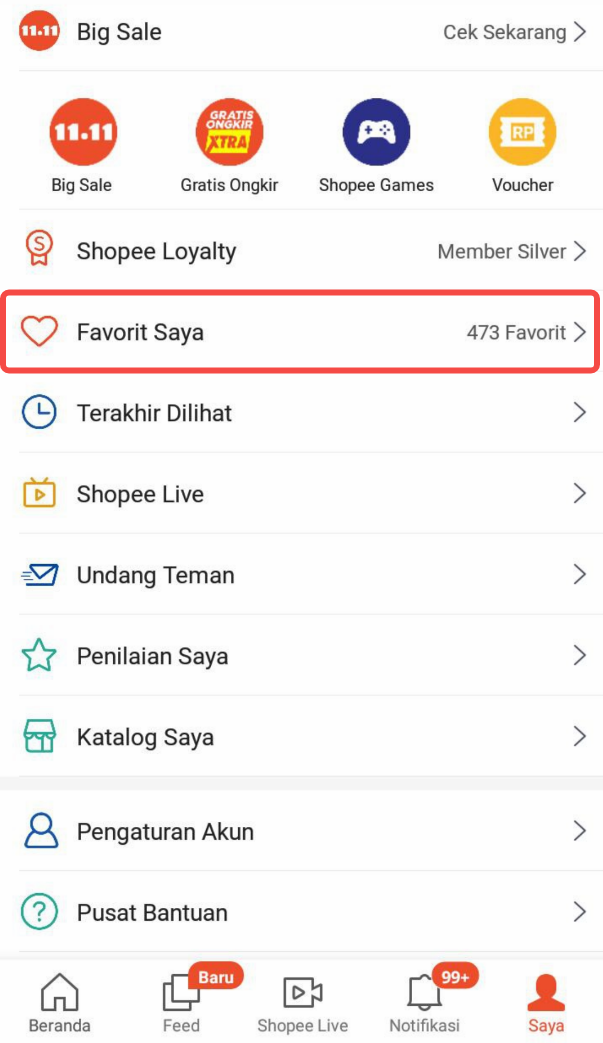This screenshot has width=603, height=1043.
Task: Open the Gratis Ongkir shortcut
Action: (x=229, y=146)
